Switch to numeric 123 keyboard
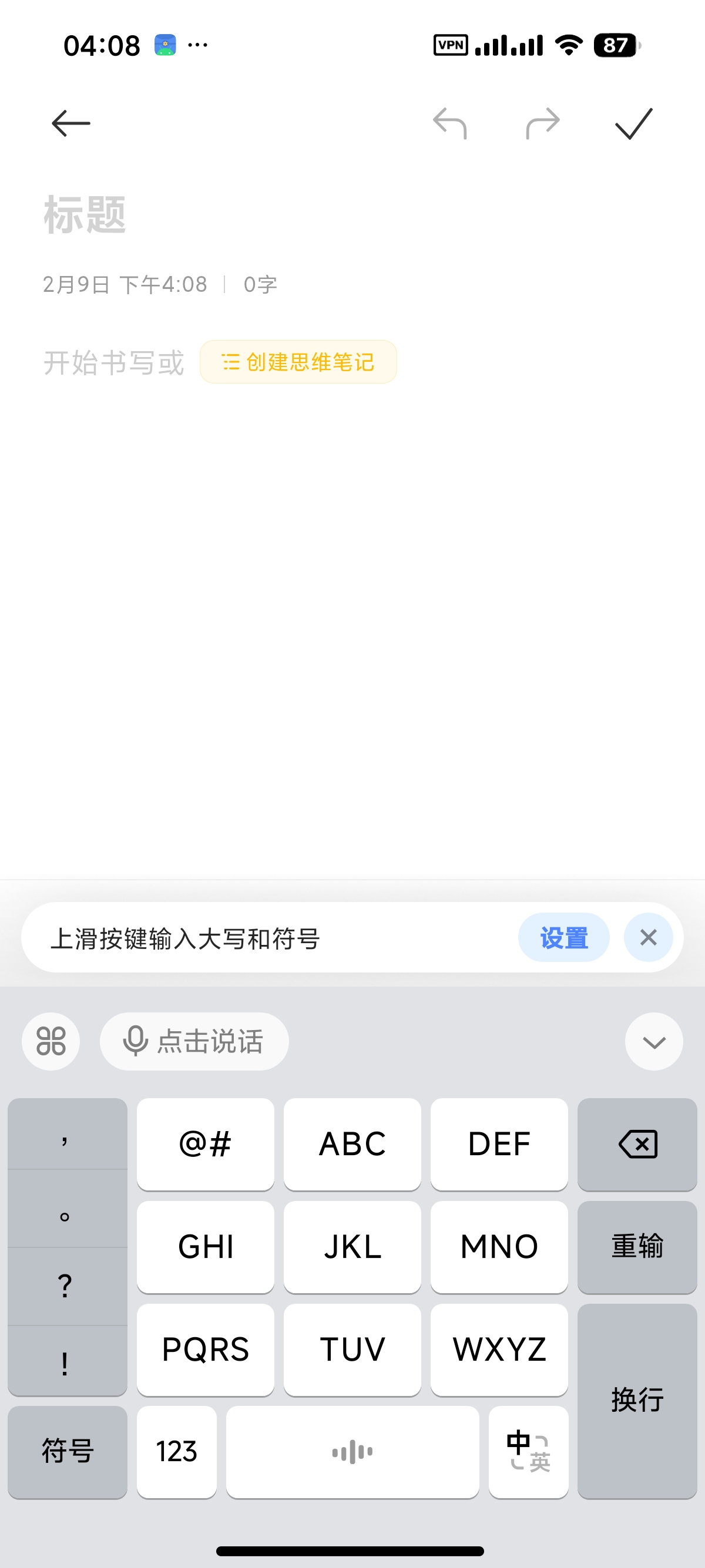The width and height of the screenshot is (705, 1568). pos(176,1452)
